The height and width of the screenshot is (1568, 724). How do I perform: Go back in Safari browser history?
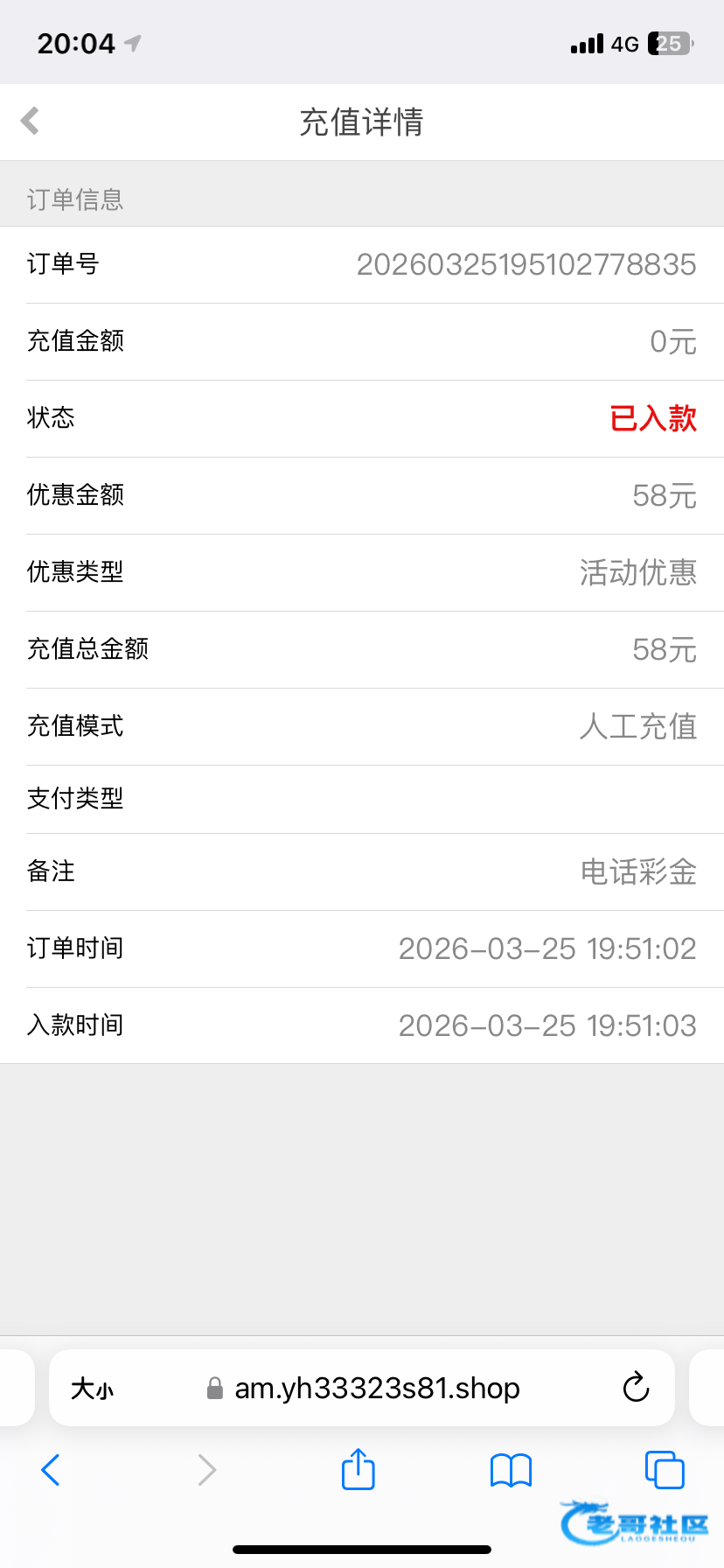(51, 1470)
